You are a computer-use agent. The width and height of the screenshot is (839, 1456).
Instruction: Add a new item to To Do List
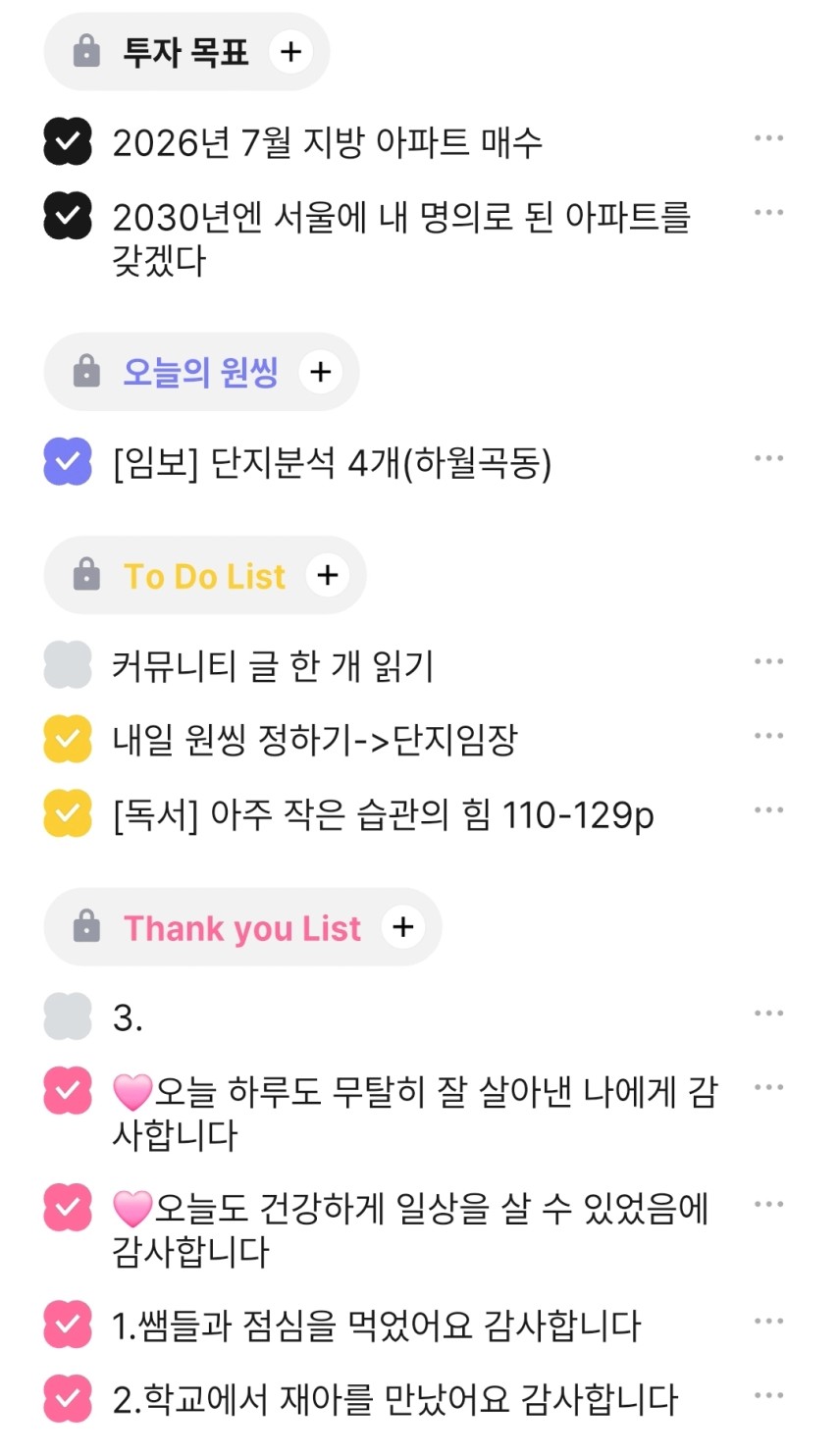pos(328,575)
